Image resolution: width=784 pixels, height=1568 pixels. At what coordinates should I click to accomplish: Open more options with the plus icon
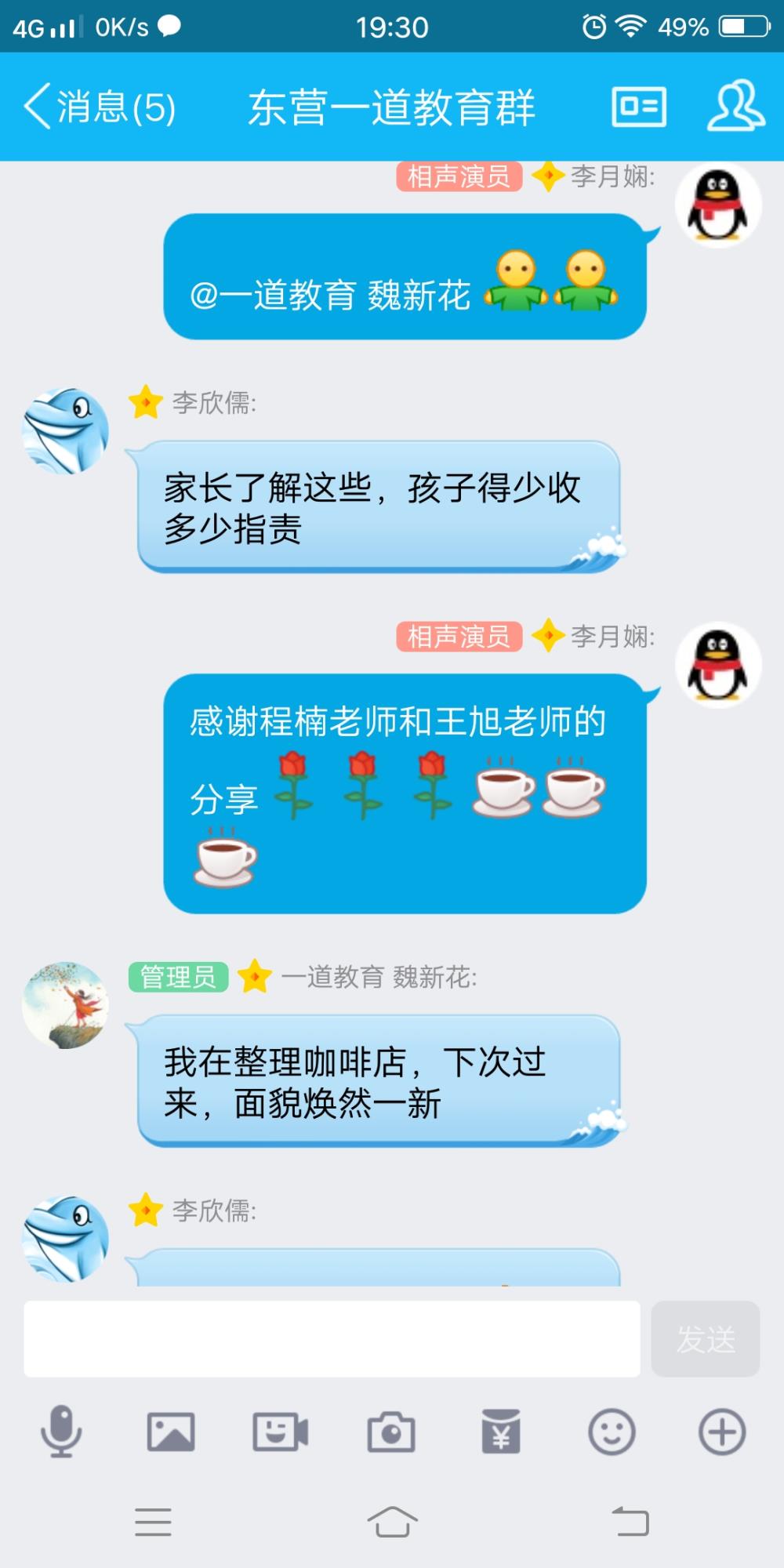pos(722,1432)
